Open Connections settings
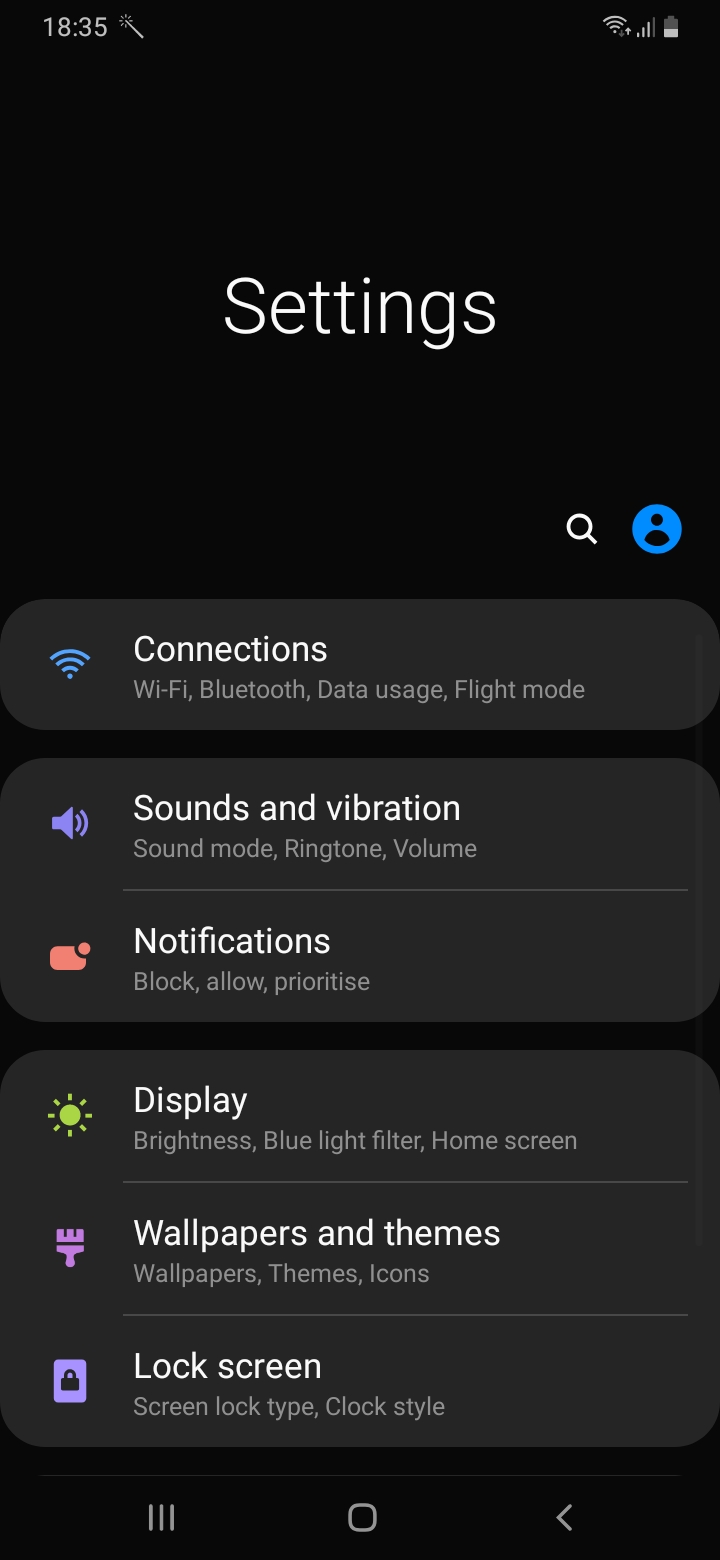Image resolution: width=720 pixels, height=1560 pixels. click(360, 666)
